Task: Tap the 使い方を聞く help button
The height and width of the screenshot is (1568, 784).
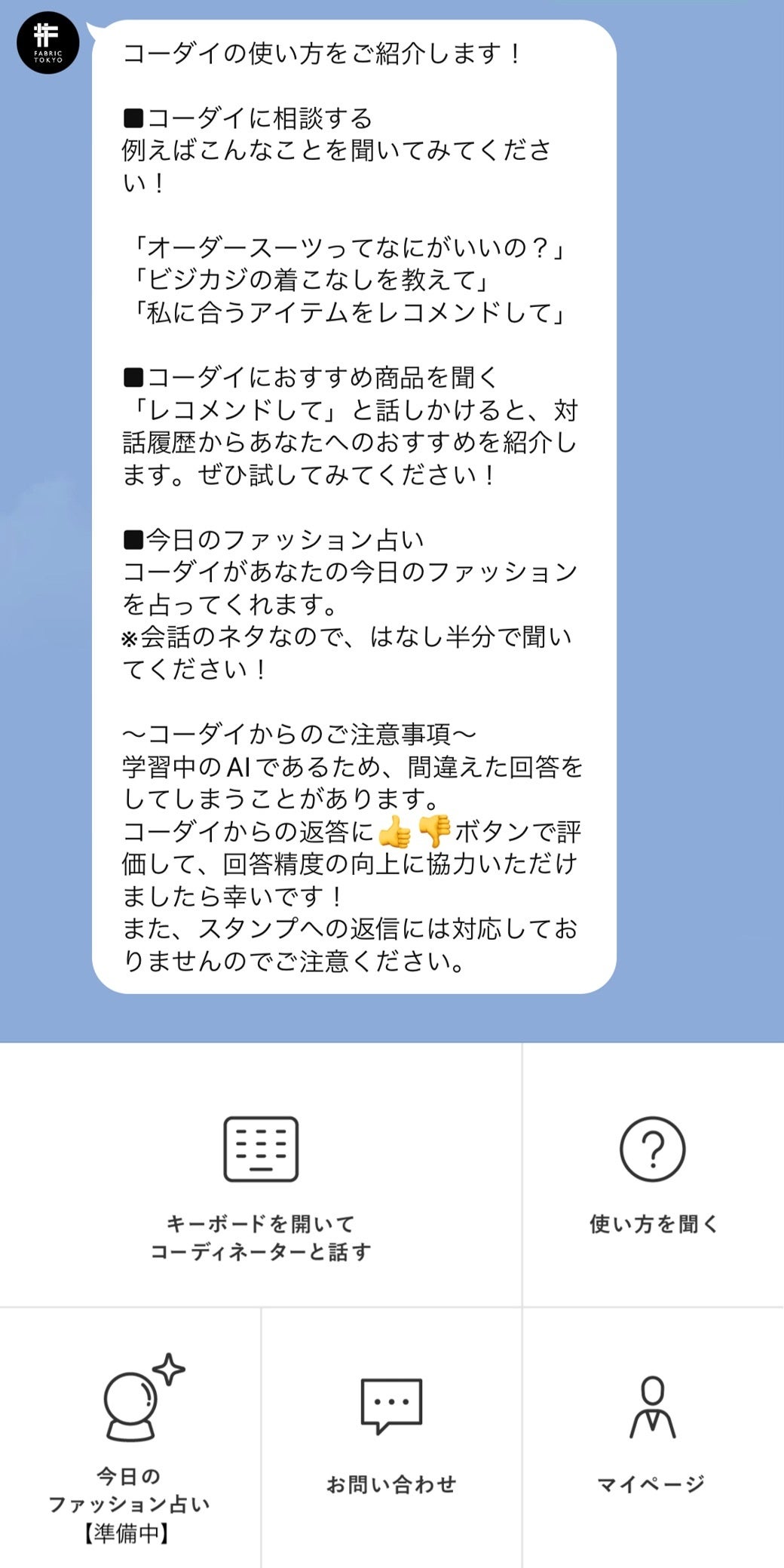Action: coord(653,1177)
